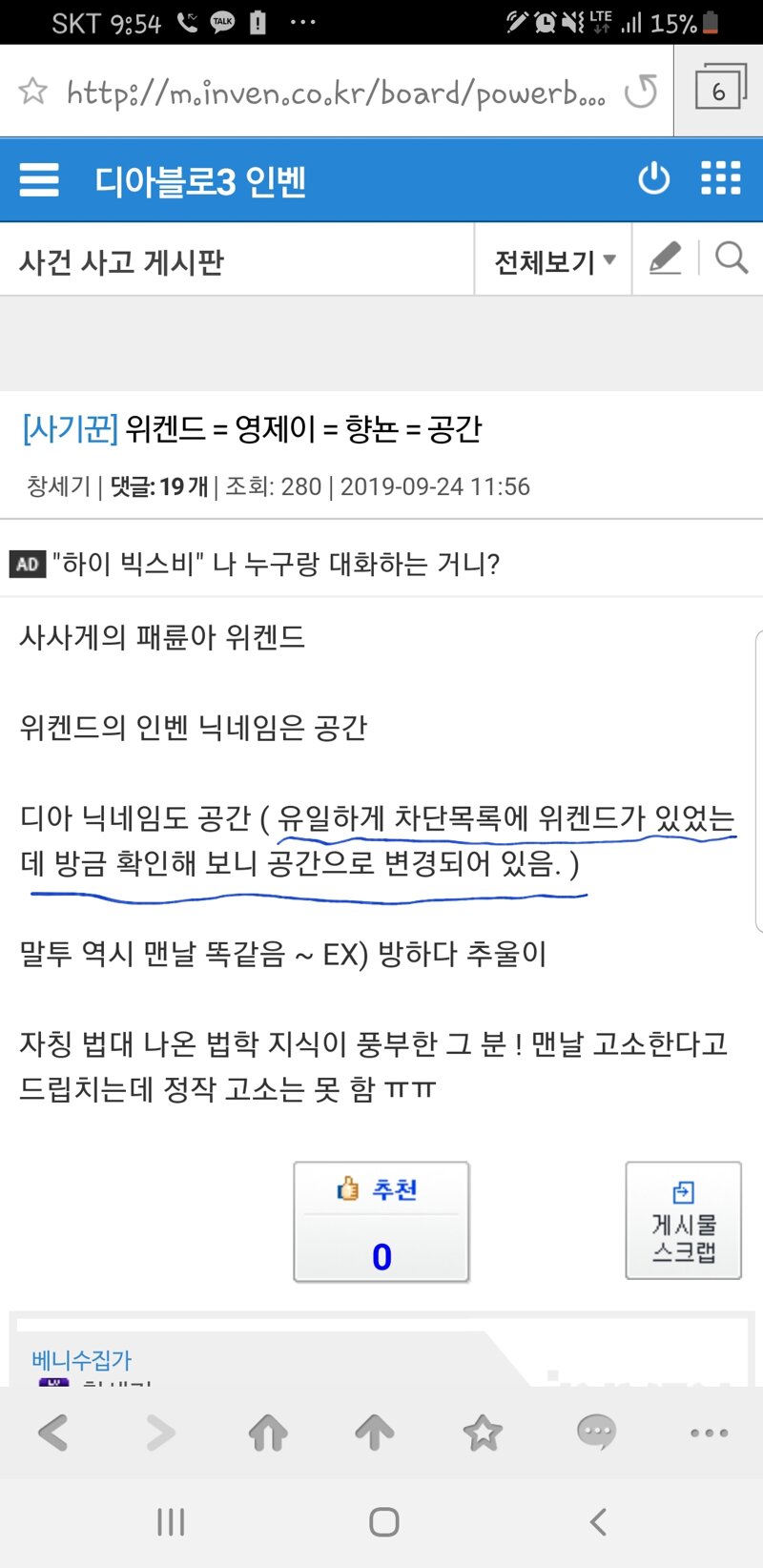Open browser more options menu
763x1568 pixels.
pyautogui.click(x=709, y=1433)
